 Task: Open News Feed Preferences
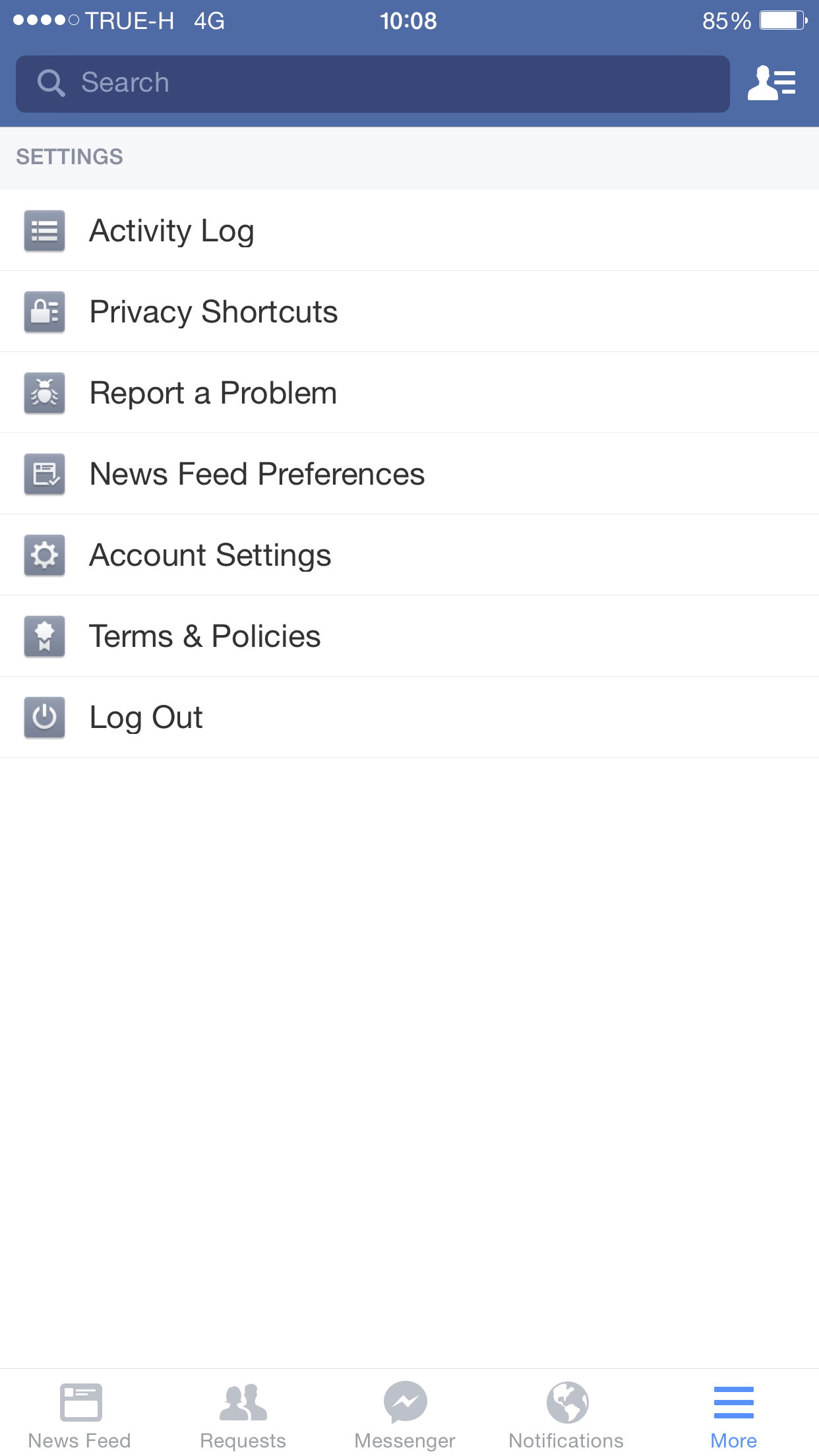pyautogui.click(x=257, y=474)
